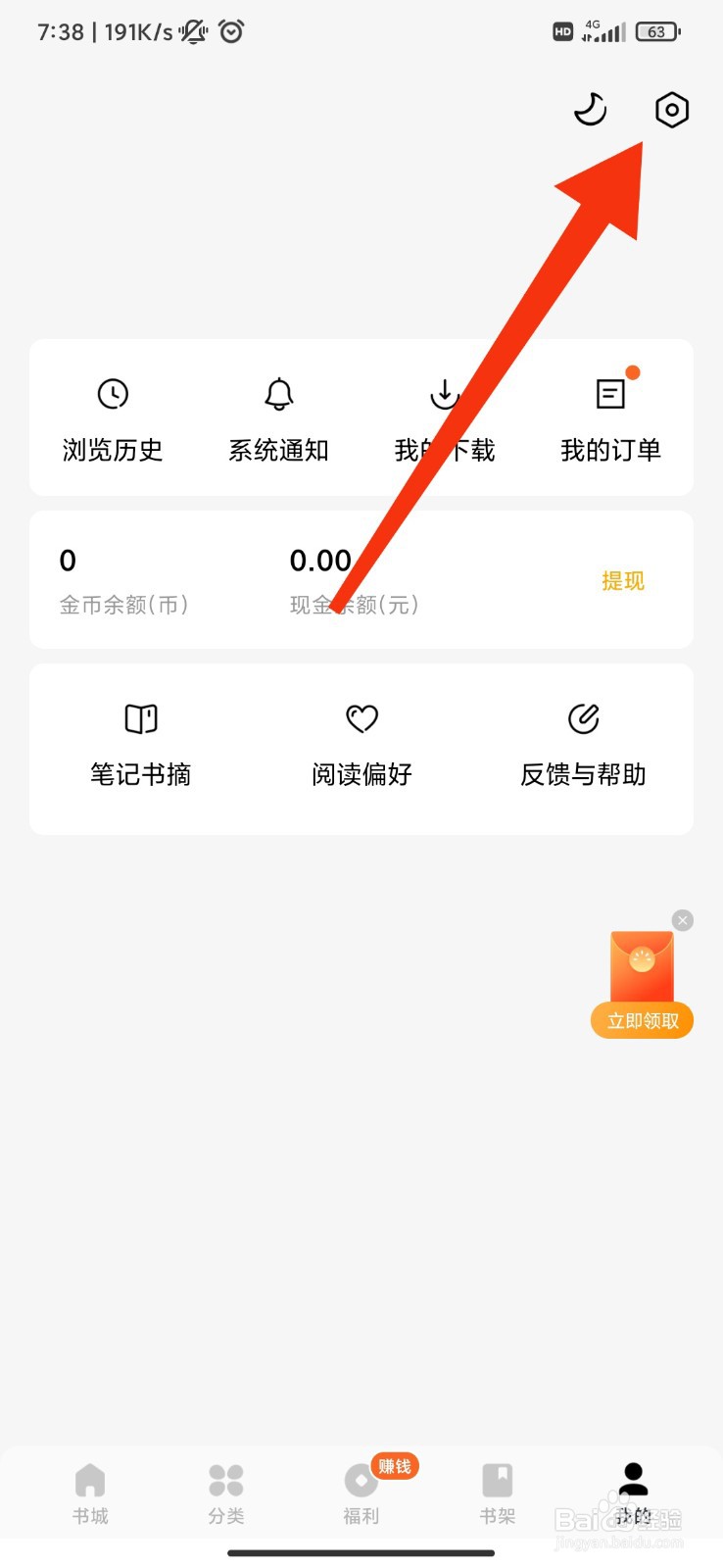Dismiss the red envelope popup
The width and height of the screenshot is (723, 1568).
click(x=682, y=920)
